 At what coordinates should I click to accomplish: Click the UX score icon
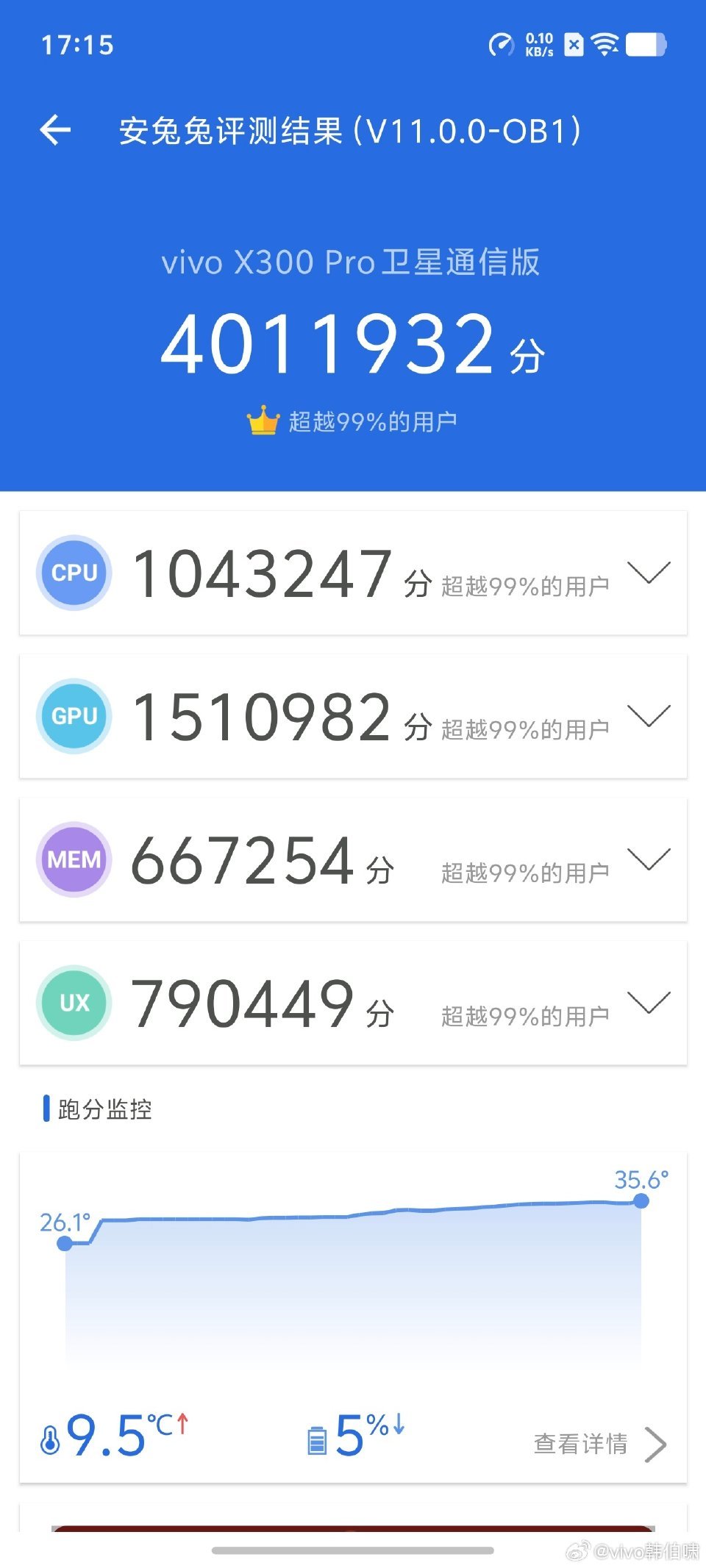[74, 1002]
